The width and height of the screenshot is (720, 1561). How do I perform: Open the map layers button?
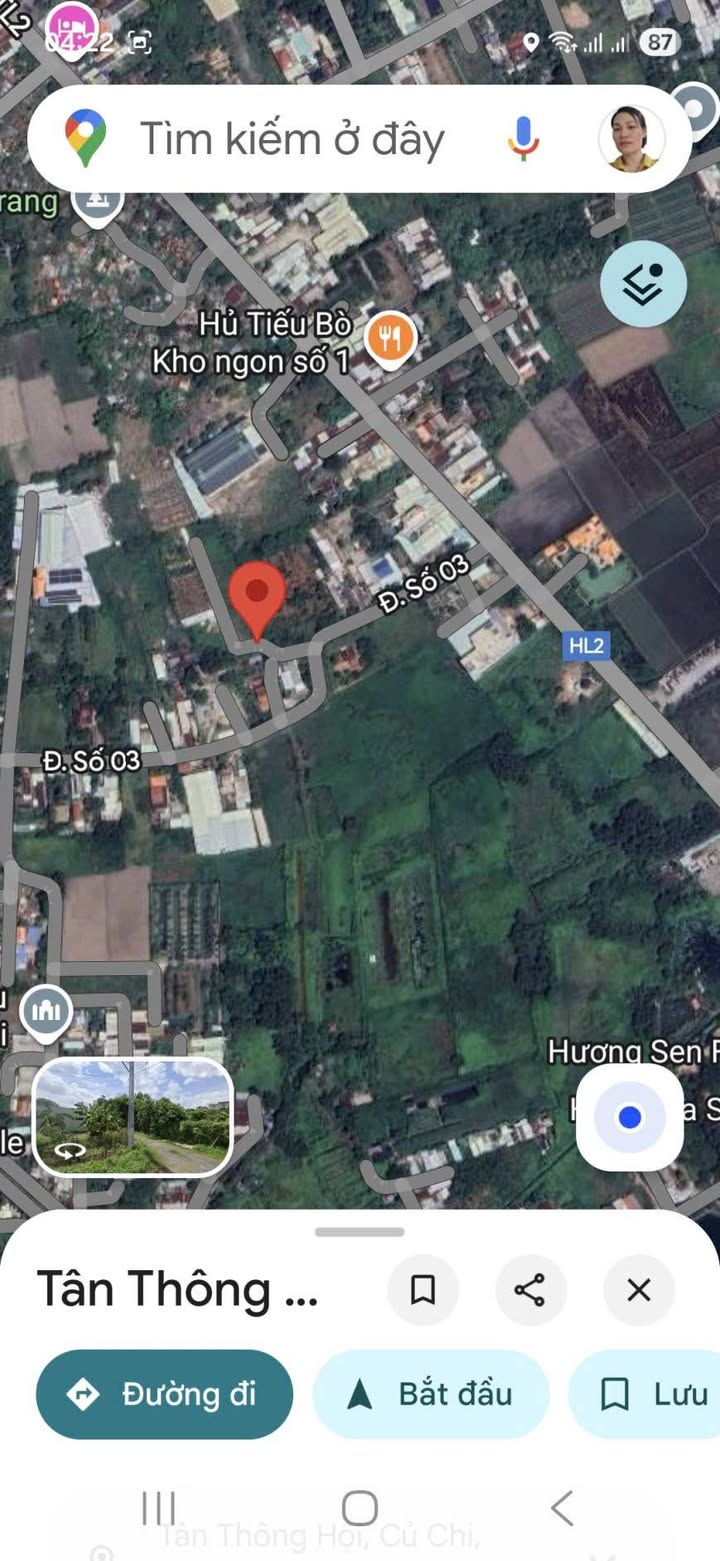click(643, 284)
